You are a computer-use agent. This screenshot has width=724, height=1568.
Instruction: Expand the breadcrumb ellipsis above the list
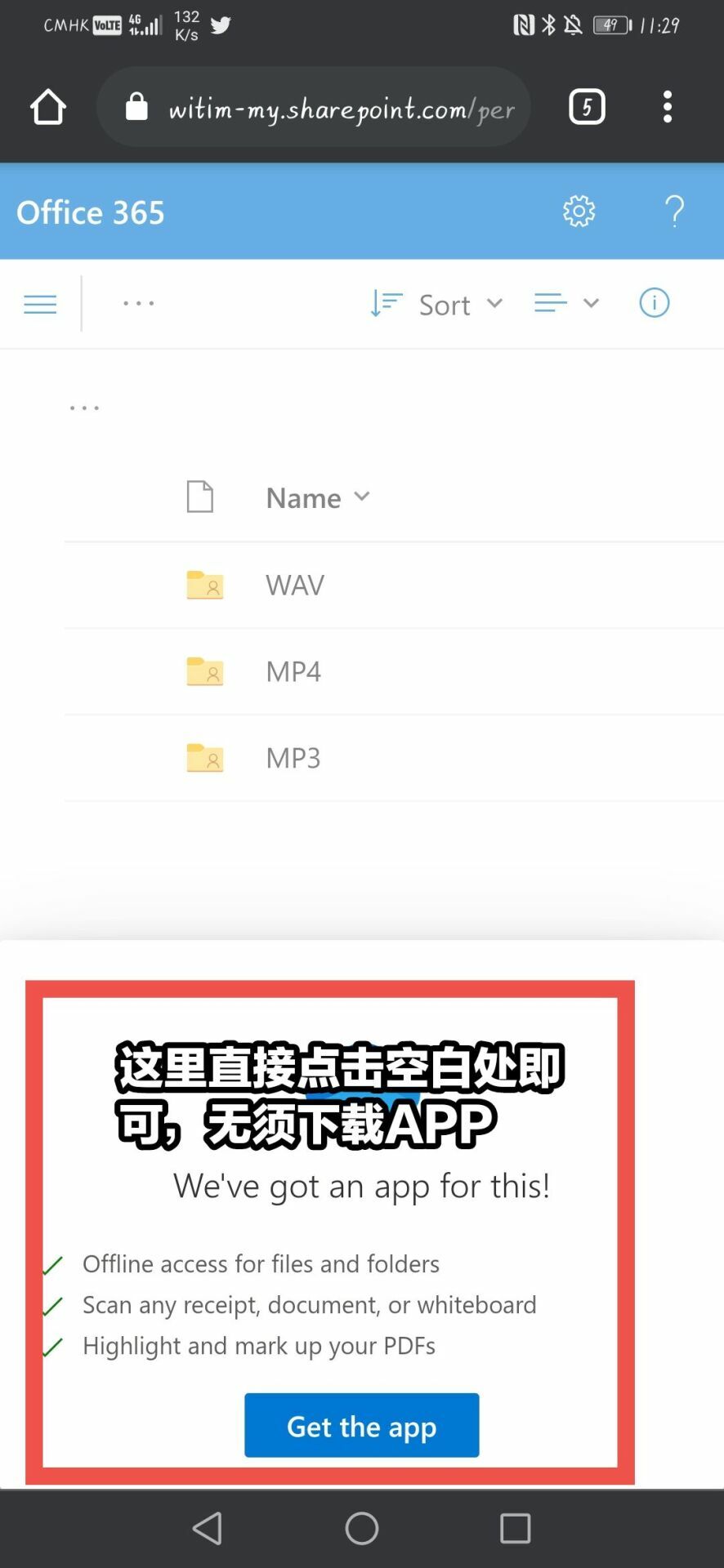coord(84,407)
